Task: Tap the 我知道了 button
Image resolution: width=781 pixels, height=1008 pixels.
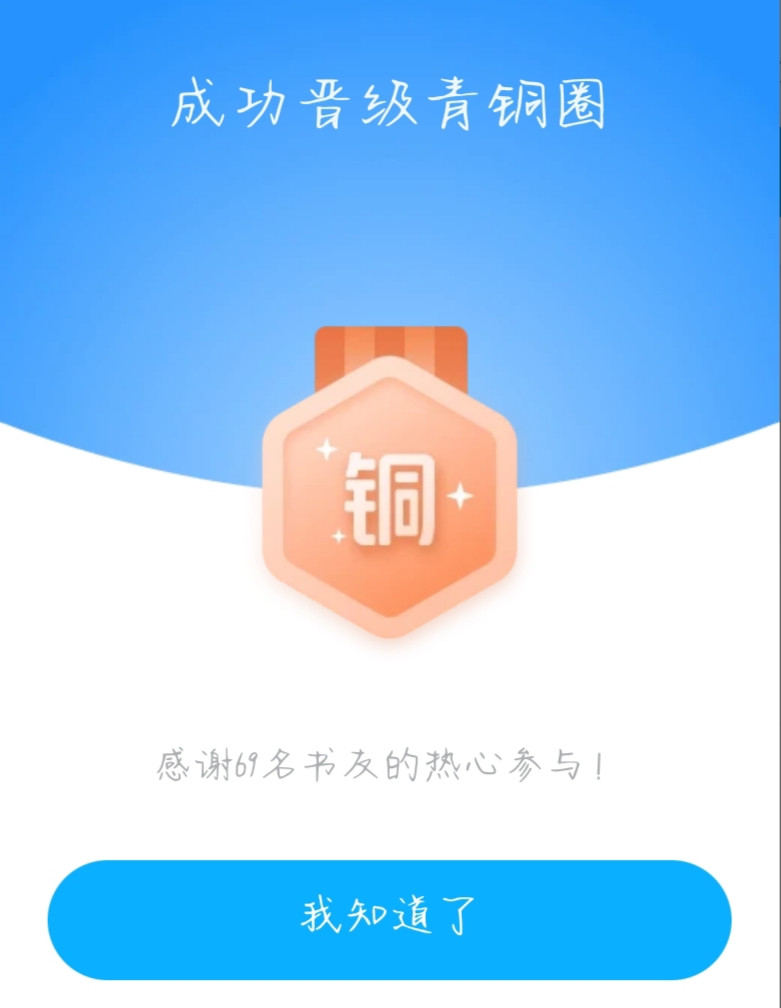Action: coord(390,918)
